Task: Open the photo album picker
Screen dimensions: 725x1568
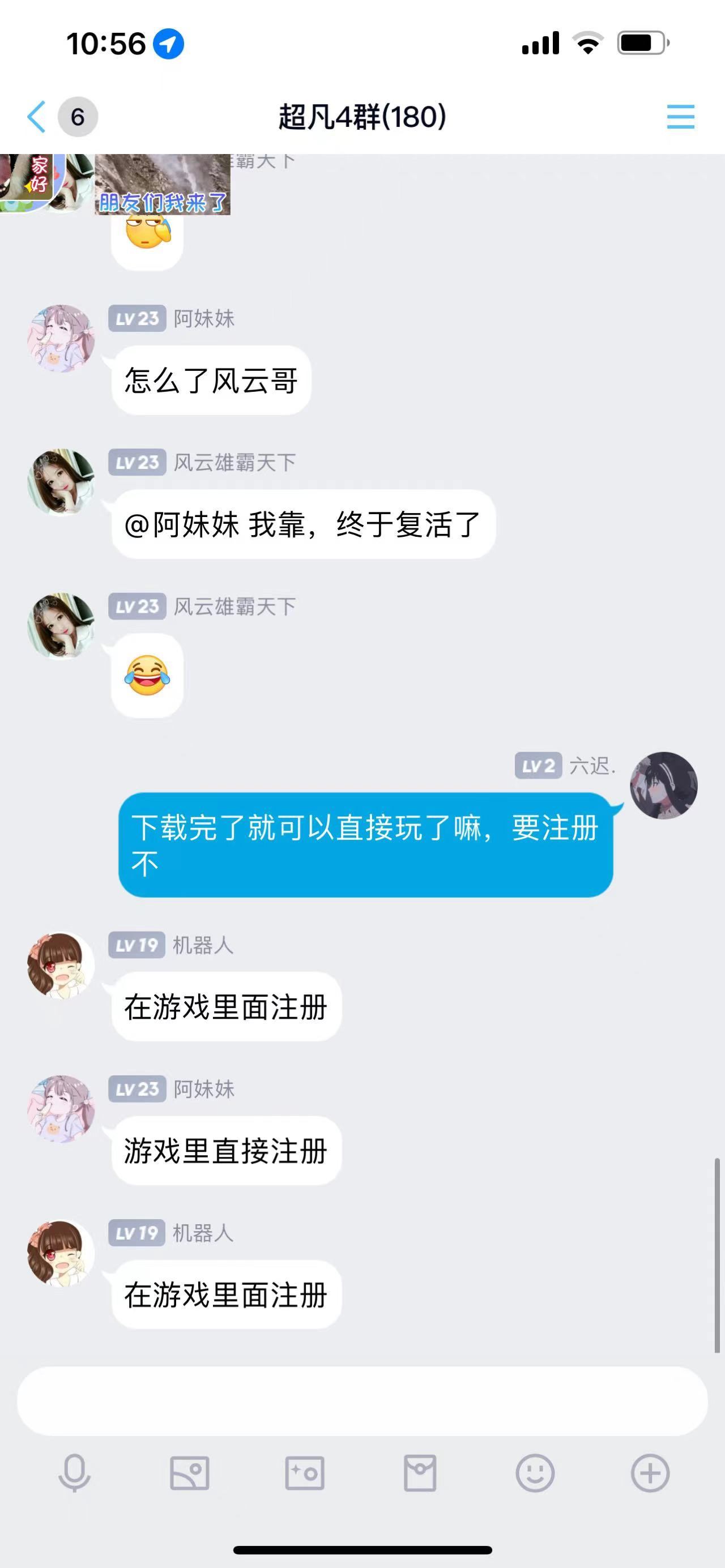Action: point(189,1473)
